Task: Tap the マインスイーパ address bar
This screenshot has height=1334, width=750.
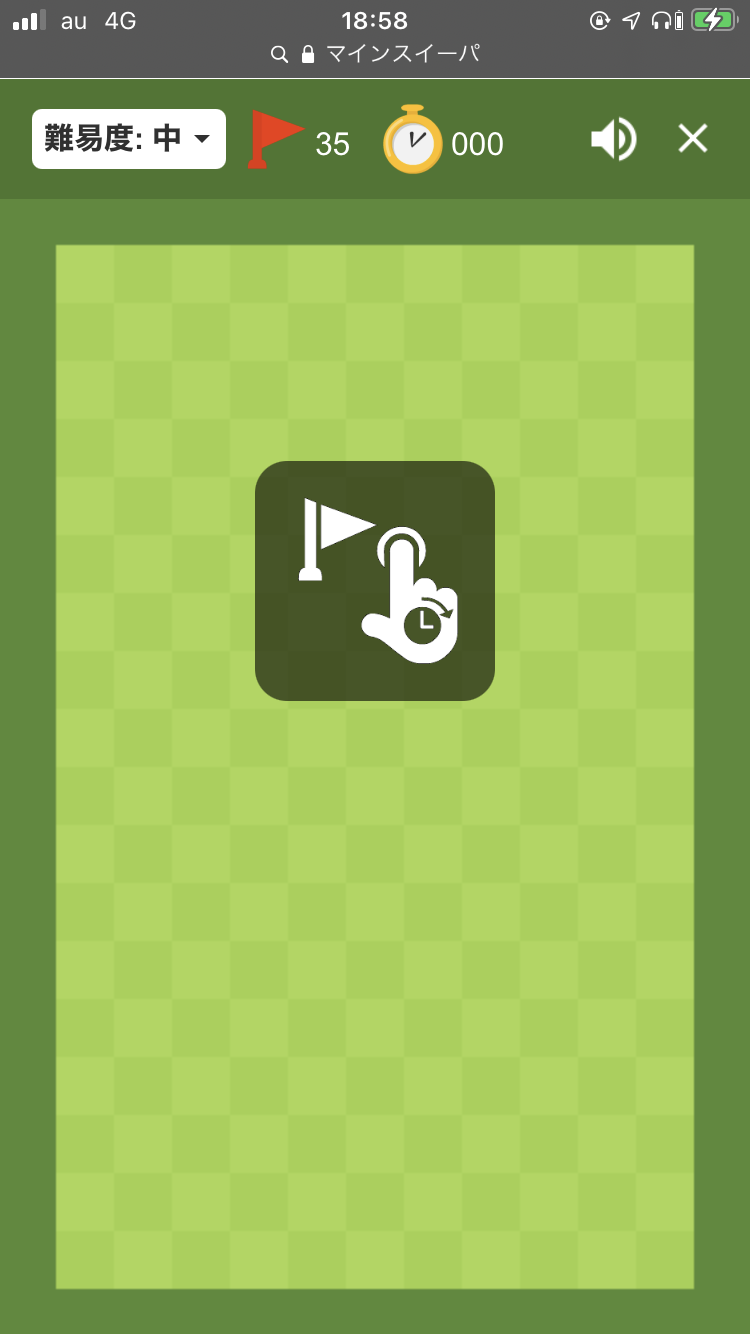Action: point(375,54)
